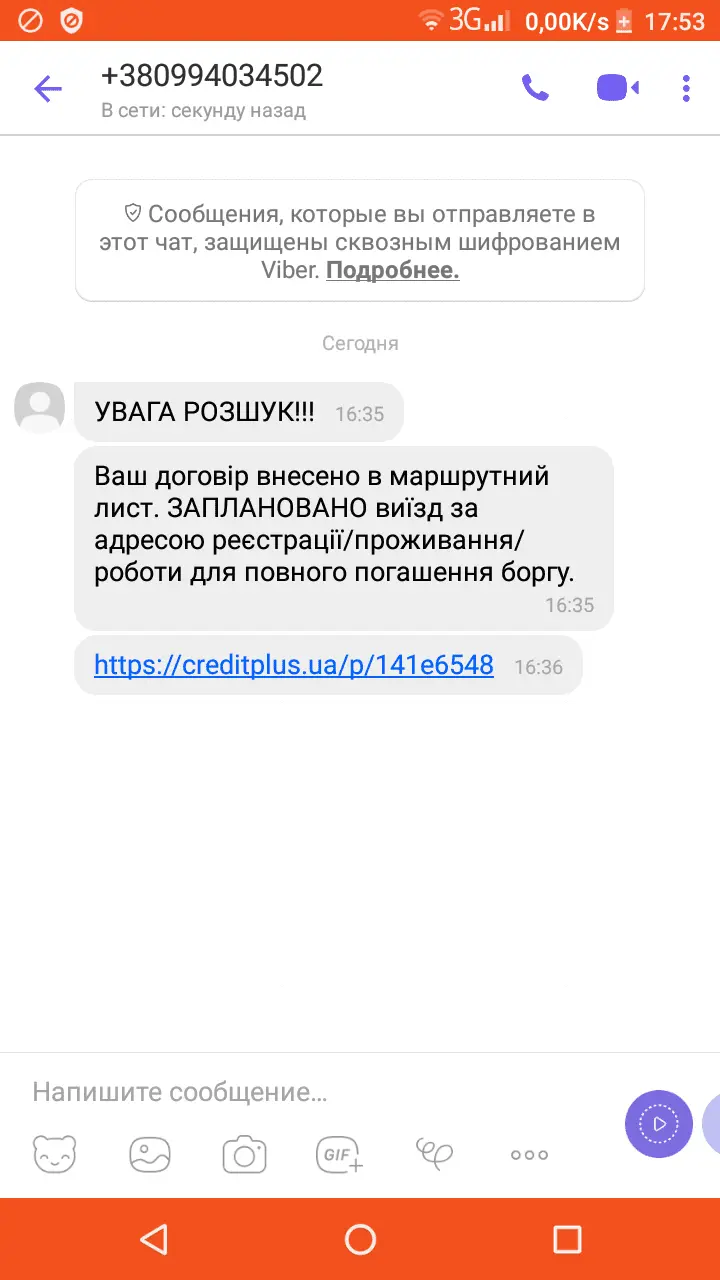The image size is (720, 1280).
Task: Tap the message input field
Action: pos(300,1091)
